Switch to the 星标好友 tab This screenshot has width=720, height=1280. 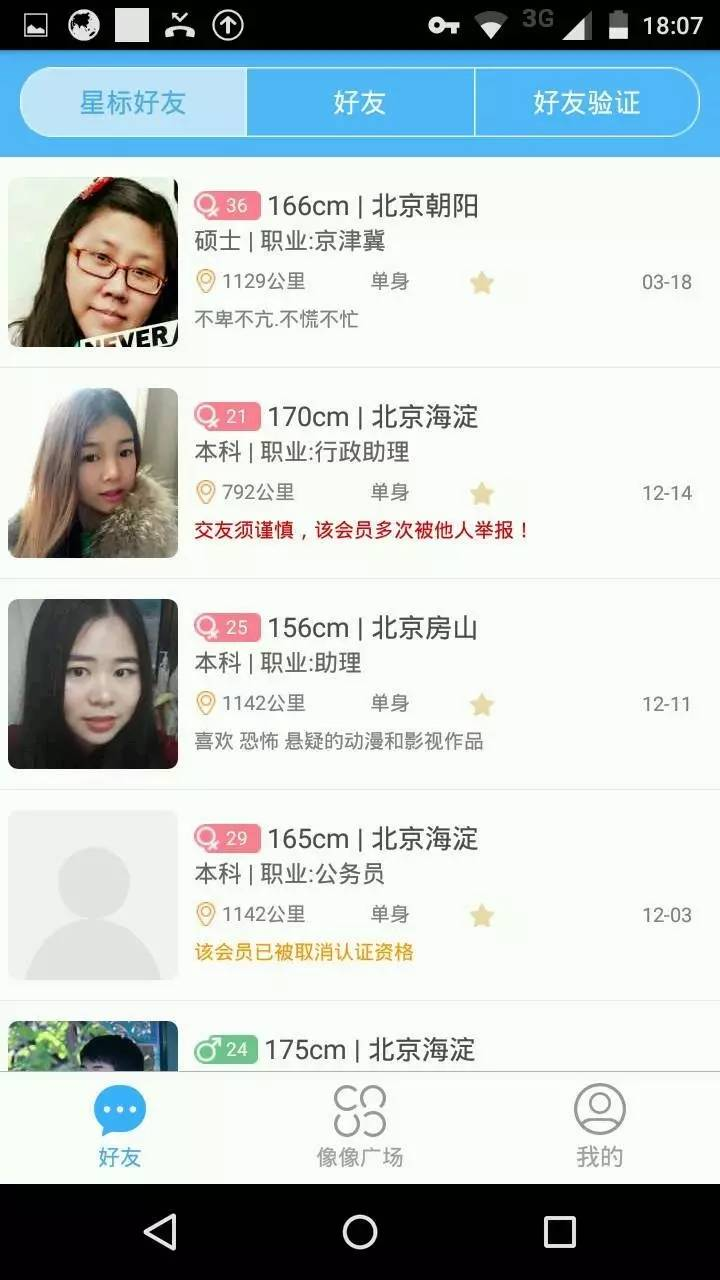[133, 102]
